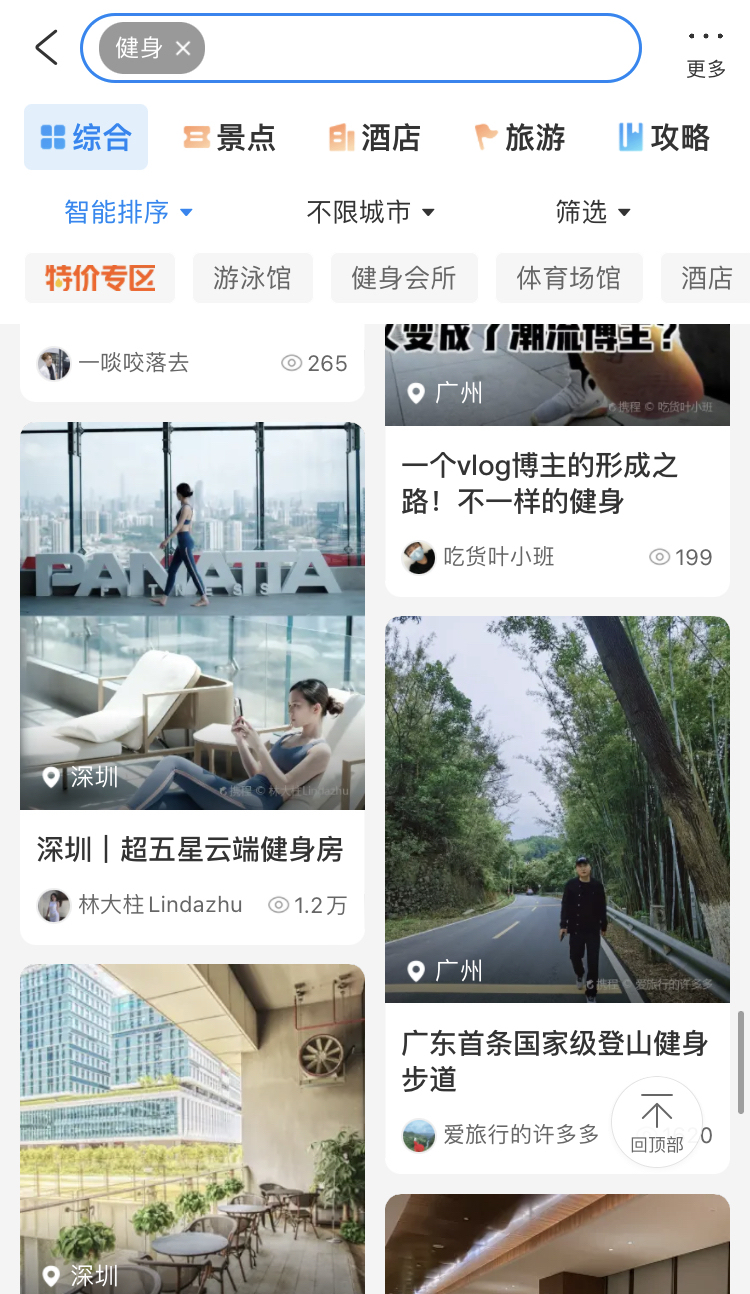Expand the 筛选 filter dropdown

click(593, 212)
